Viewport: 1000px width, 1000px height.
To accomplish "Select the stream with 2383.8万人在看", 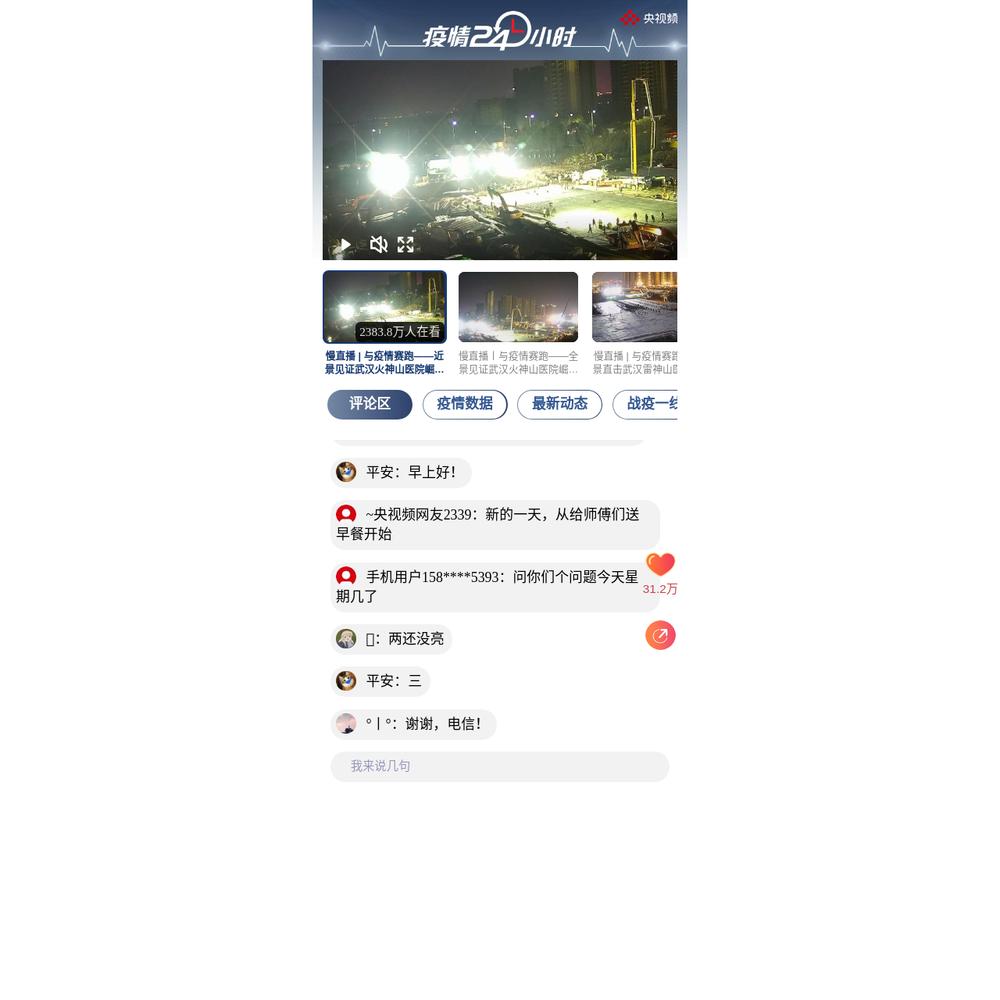I will point(384,307).
